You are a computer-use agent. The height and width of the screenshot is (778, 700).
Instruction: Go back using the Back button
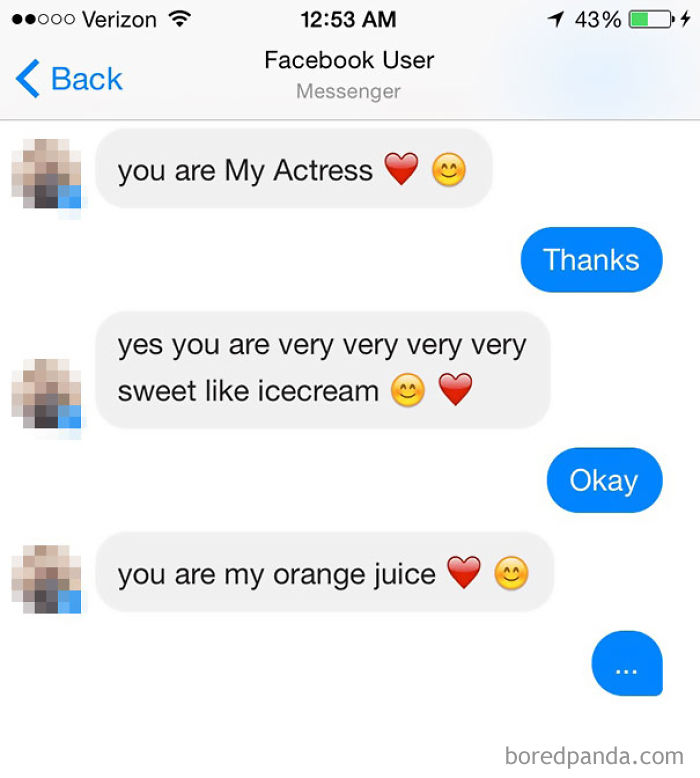coord(70,79)
